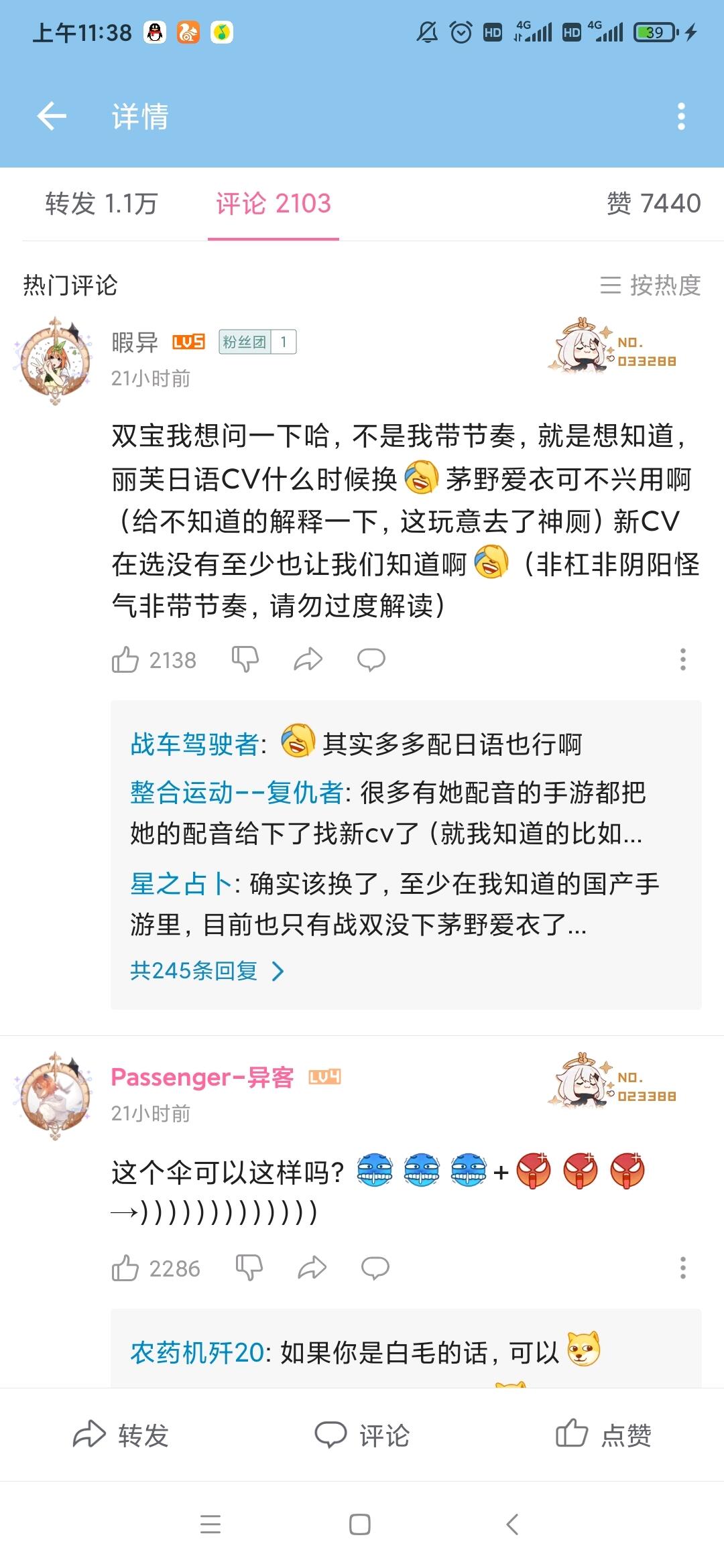724x1568 pixels.
Task: Like 暇异's comment with 2138 likes
Action: 154,660
